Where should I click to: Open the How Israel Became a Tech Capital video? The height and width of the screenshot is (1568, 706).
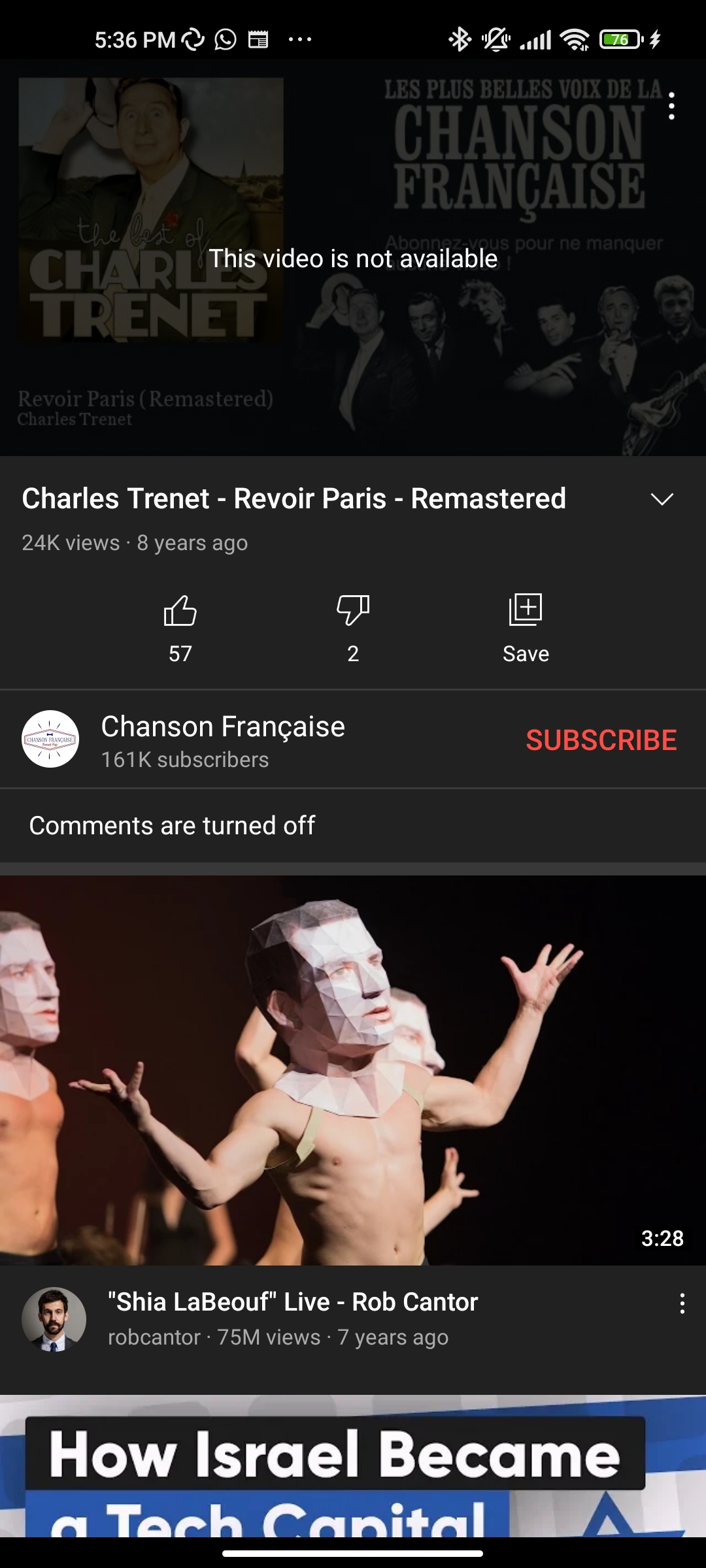pyautogui.click(x=353, y=1465)
